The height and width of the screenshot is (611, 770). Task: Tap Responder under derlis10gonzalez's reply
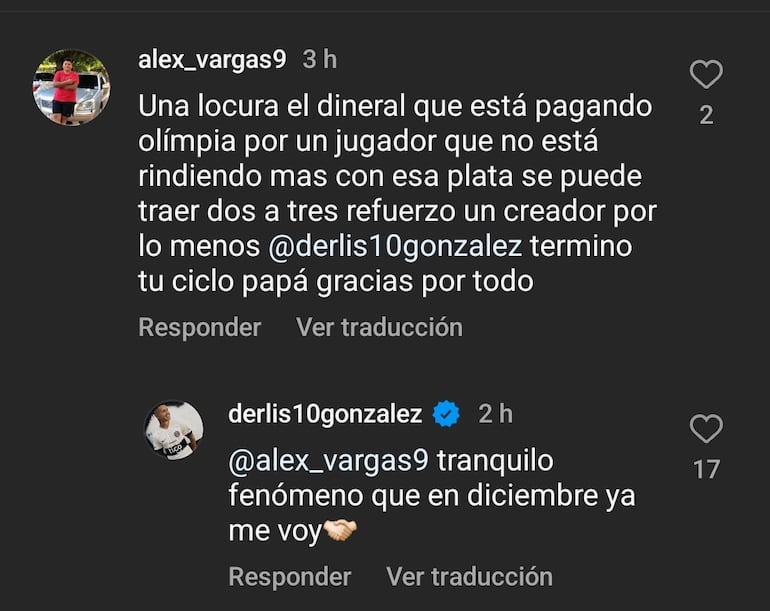tap(289, 577)
